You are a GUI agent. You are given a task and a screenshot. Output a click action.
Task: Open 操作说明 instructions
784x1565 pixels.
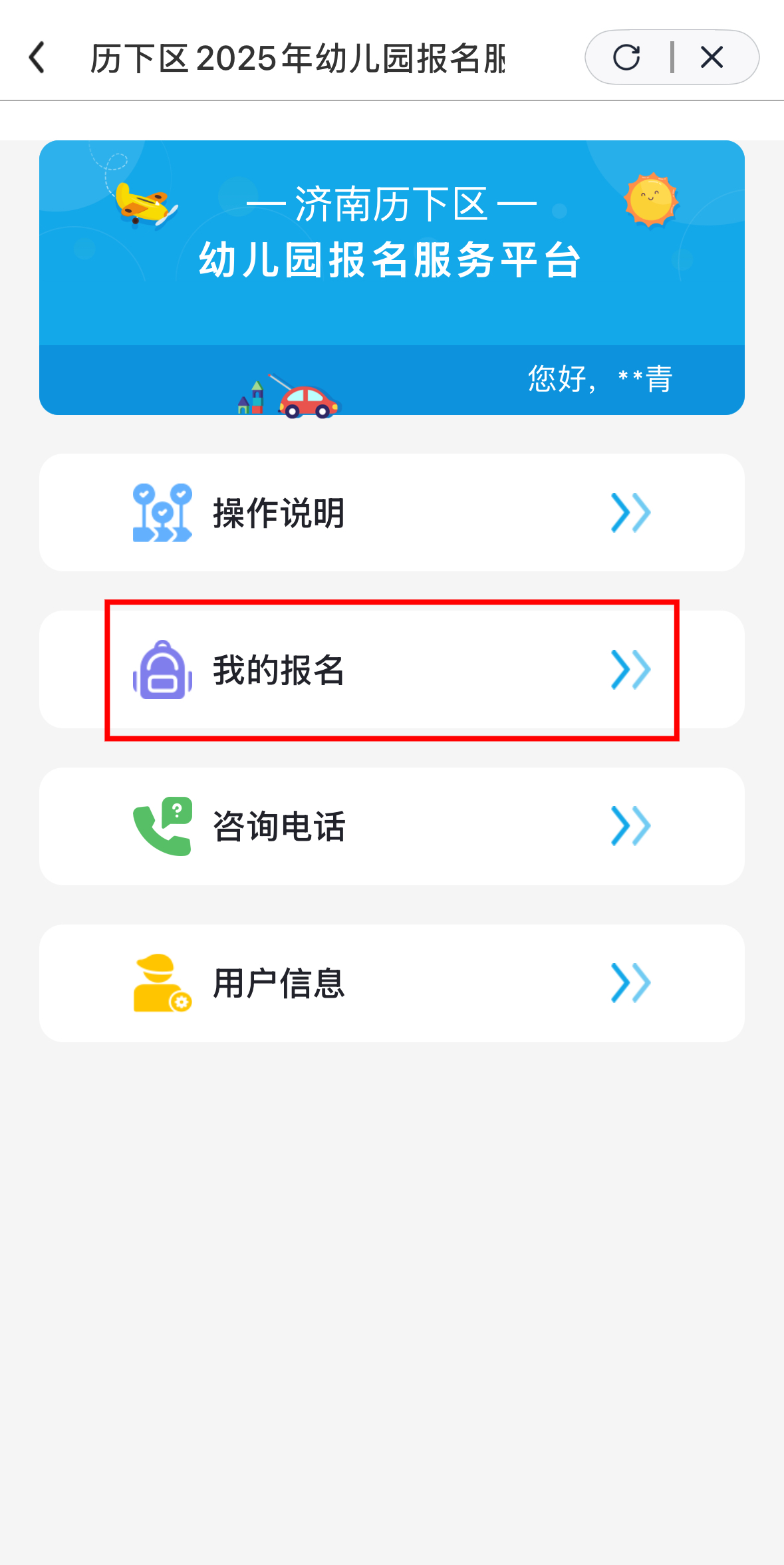coord(391,513)
